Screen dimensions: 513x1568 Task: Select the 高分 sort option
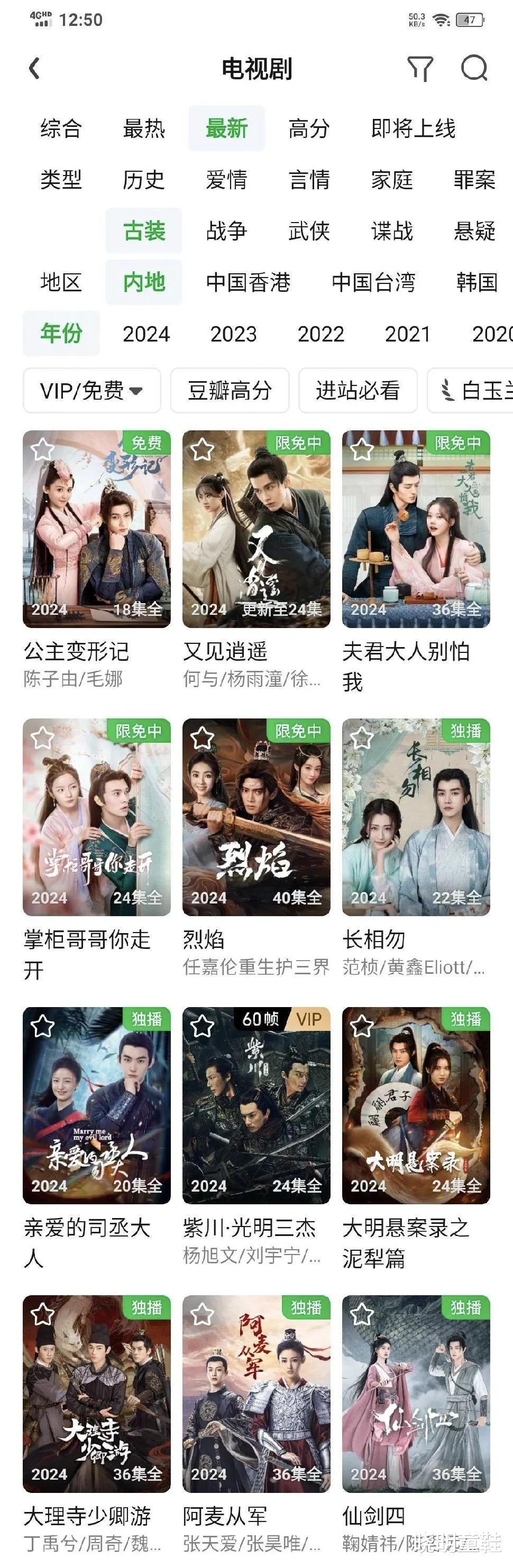point(309,128)
